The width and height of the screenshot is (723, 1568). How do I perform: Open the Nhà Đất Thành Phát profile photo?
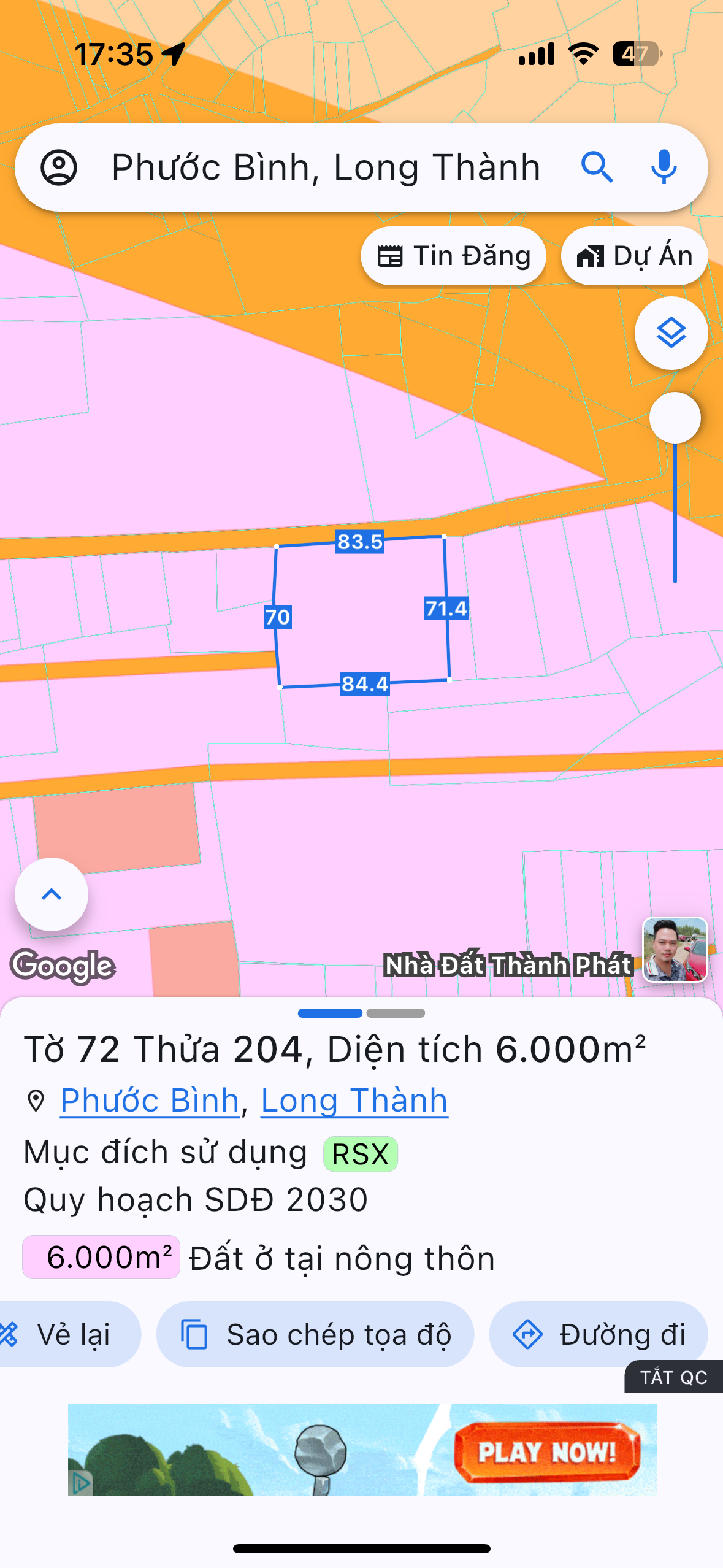(x=675, y=950)
